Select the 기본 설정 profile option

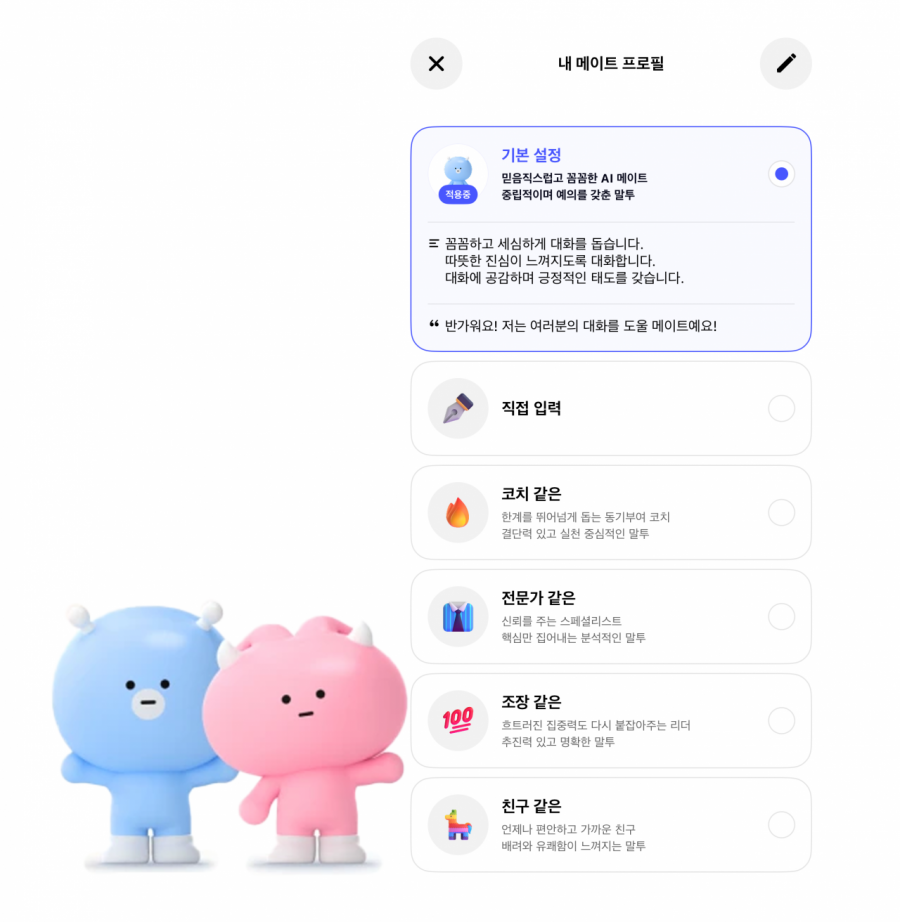[x=781, y=174]
